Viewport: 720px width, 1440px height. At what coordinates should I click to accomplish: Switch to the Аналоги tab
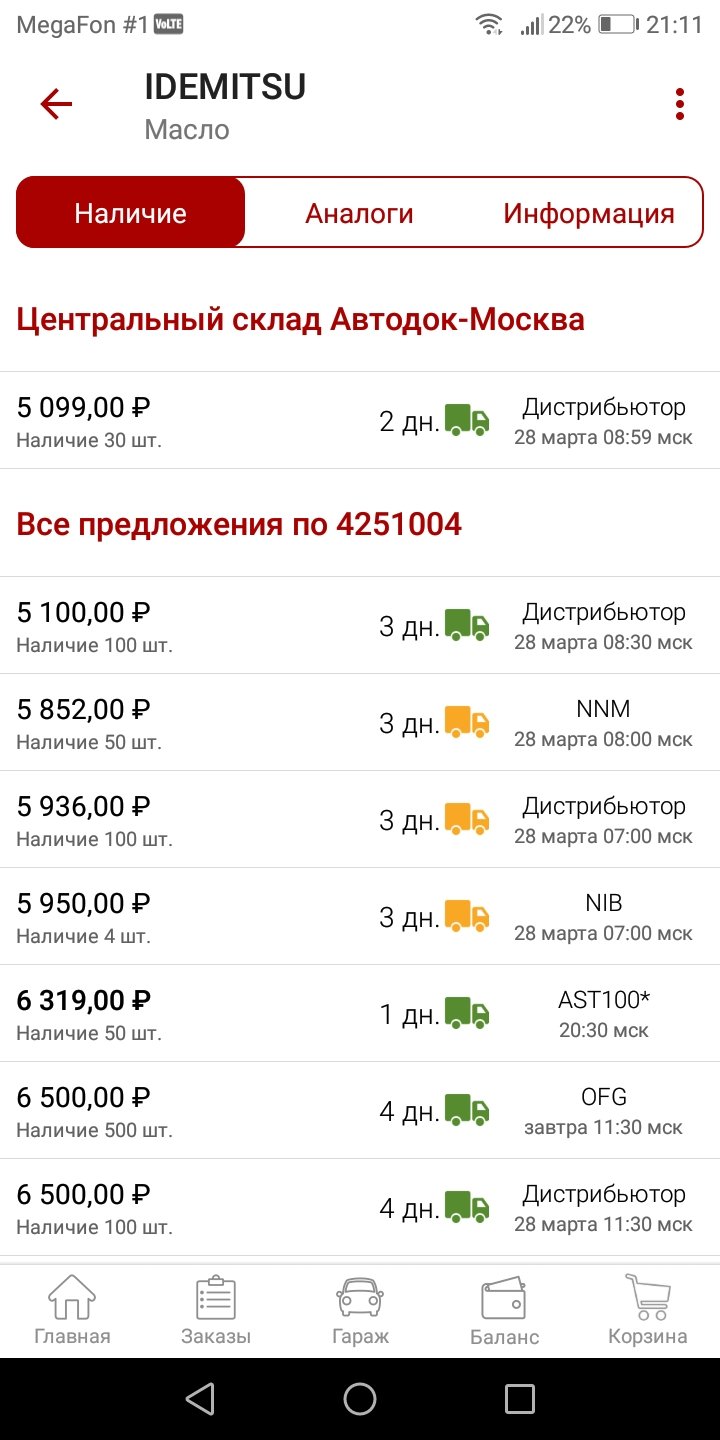[x=359, y=213]
